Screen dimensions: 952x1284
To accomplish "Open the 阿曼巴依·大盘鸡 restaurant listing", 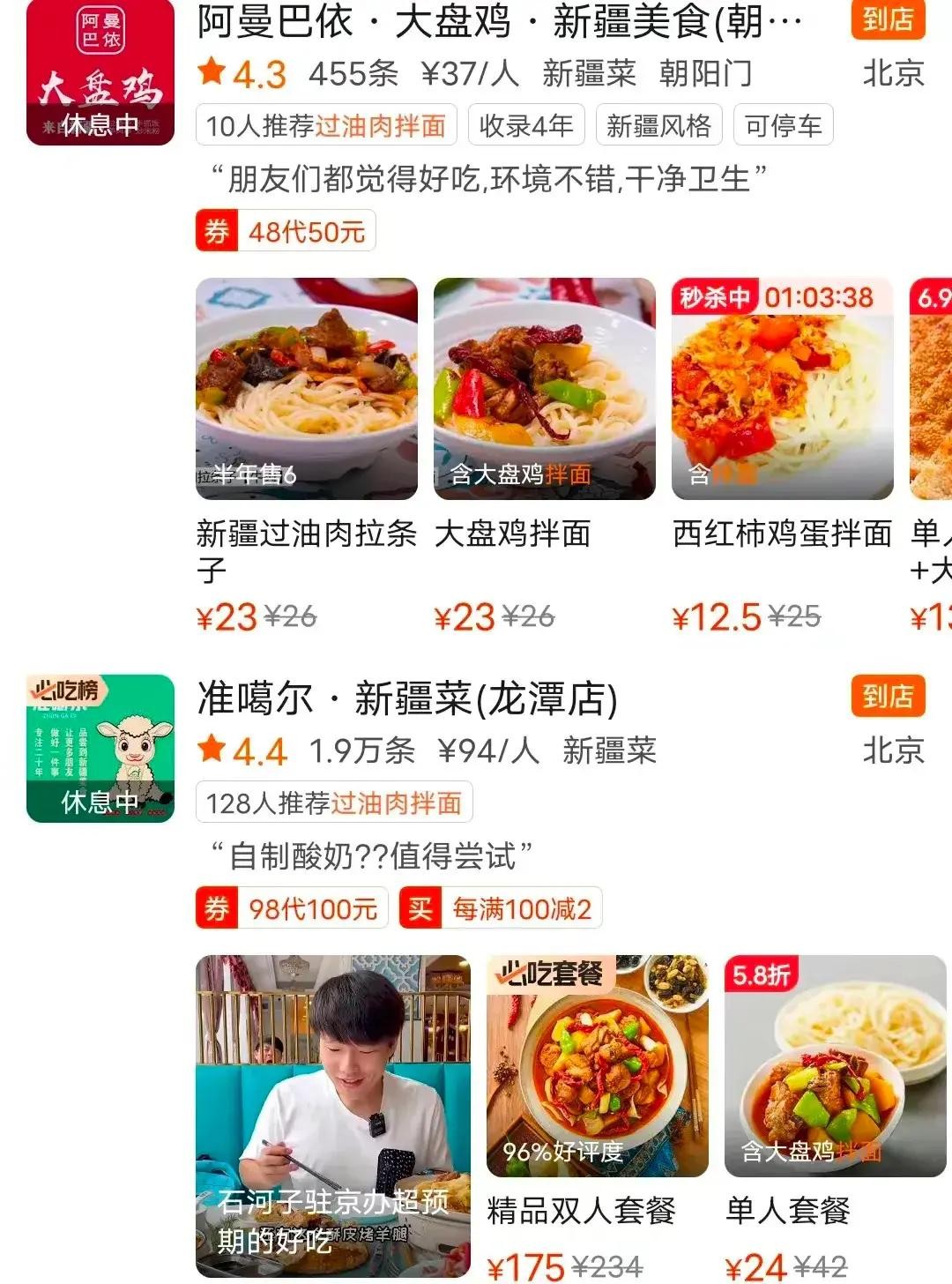I will click(499, 23).
